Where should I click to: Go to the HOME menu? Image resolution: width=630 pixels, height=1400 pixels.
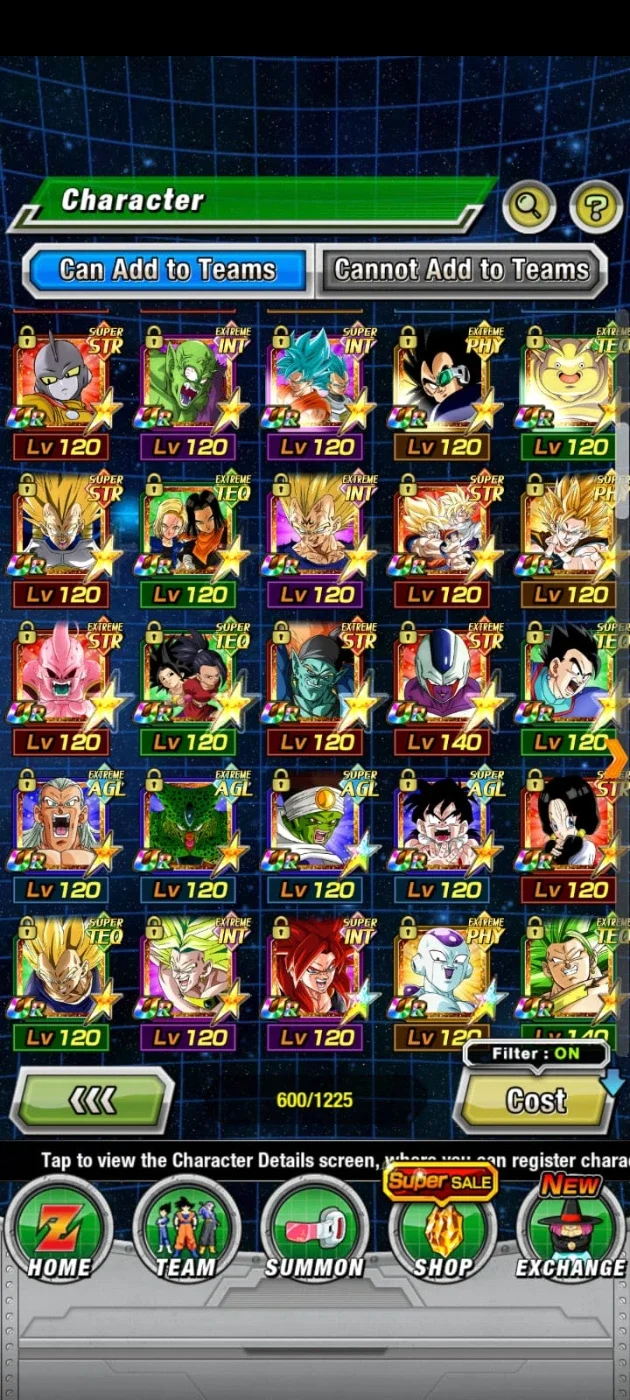point(59,1229)
